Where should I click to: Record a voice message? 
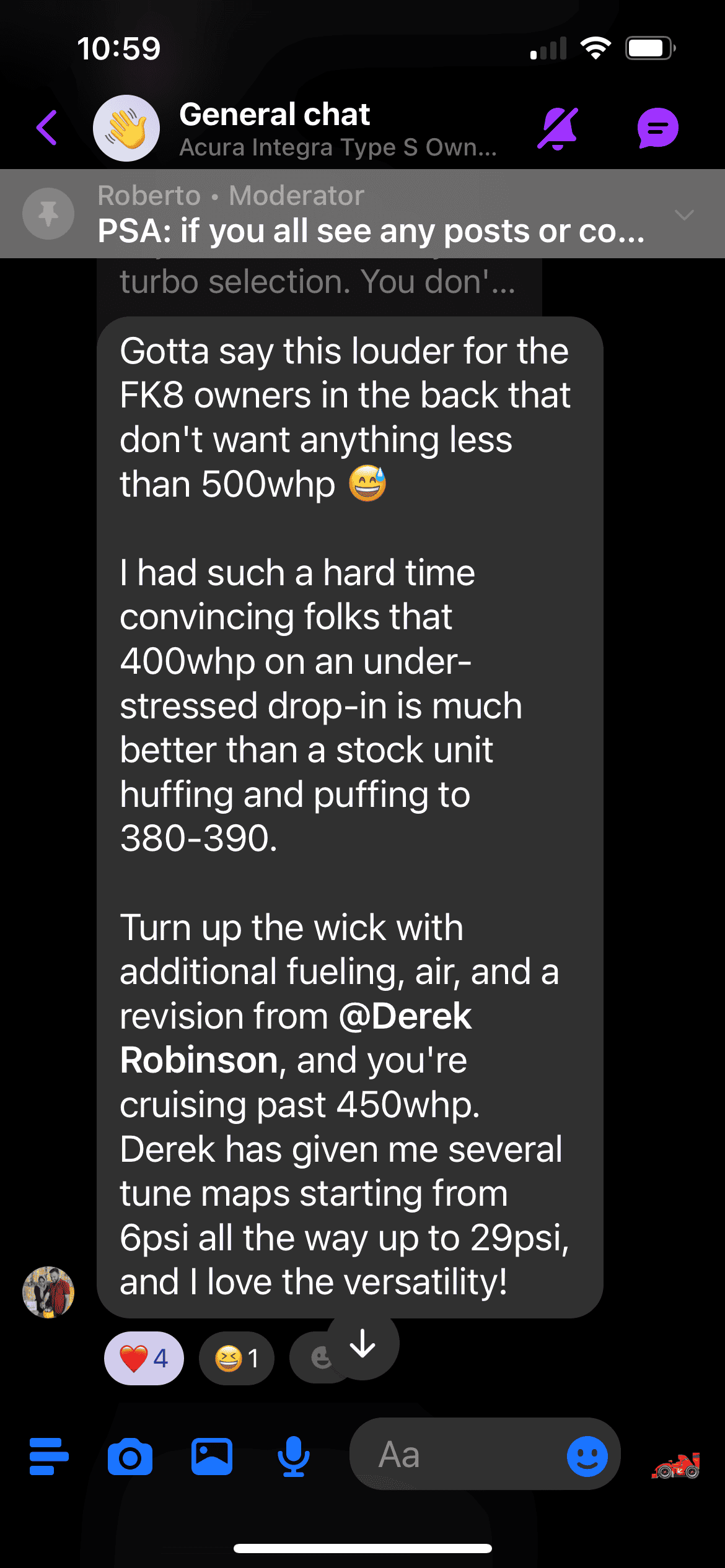tap(293, 1457)
